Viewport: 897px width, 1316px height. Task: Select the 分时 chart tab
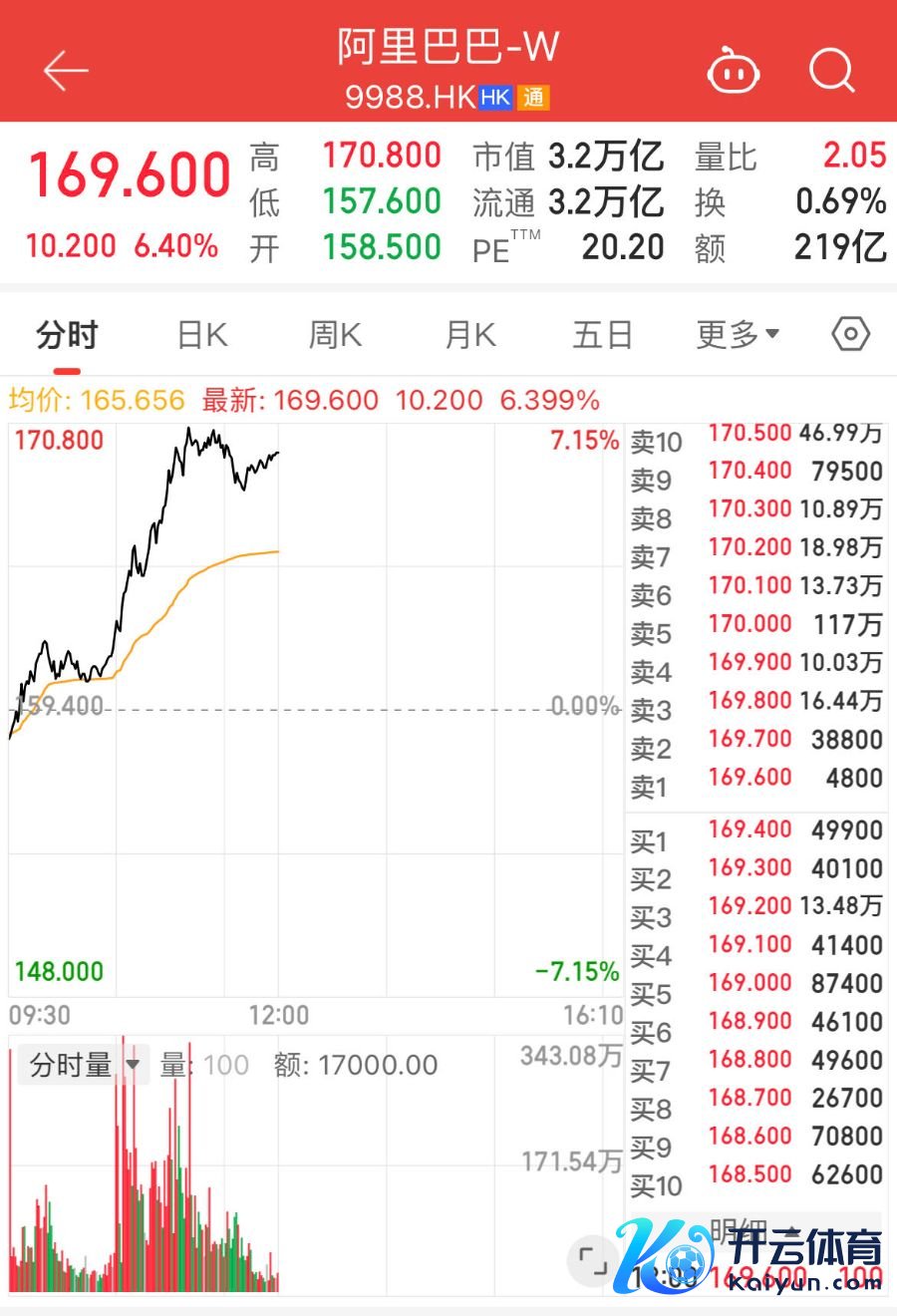pyautogui.click(x=67, y=335)
